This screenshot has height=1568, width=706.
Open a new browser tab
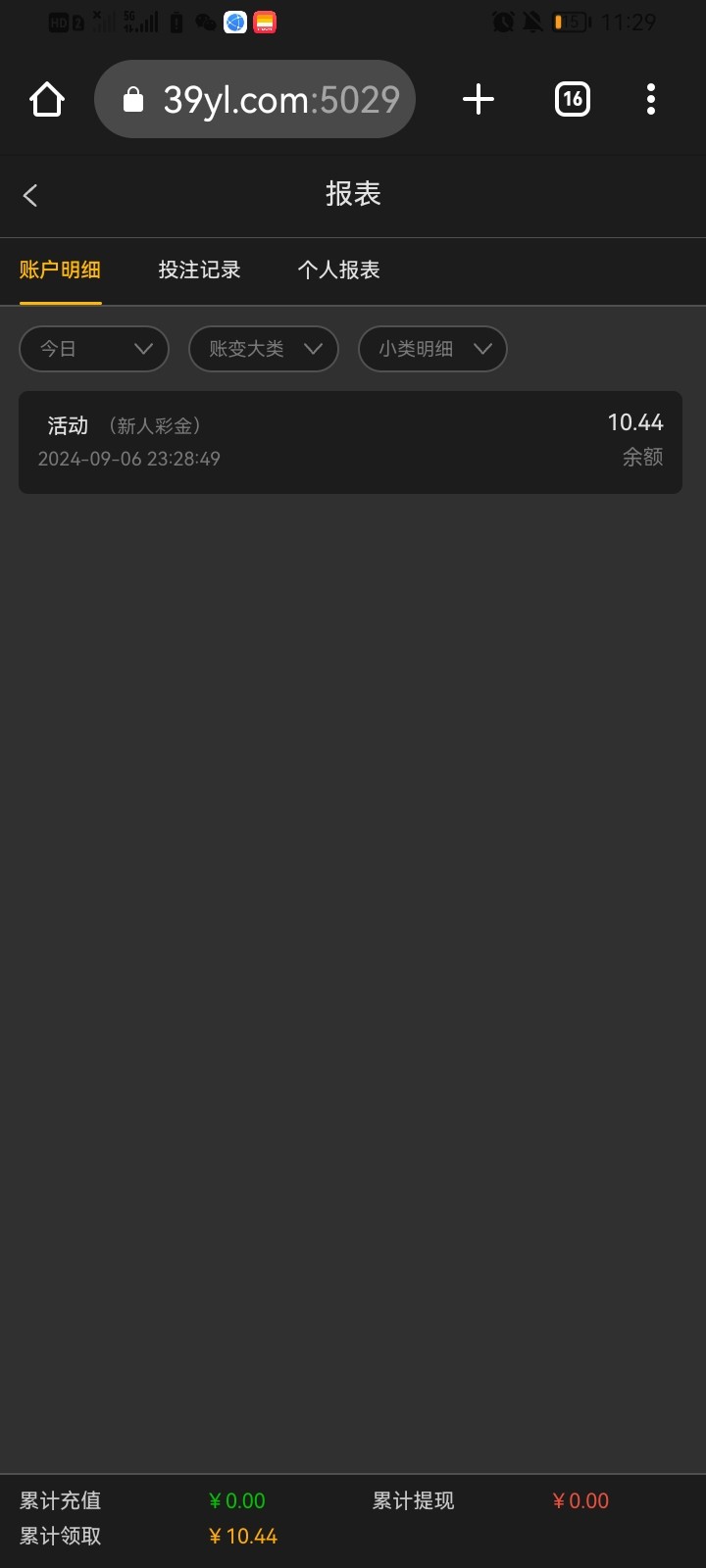pyautogui.click(x=479, y=100)
